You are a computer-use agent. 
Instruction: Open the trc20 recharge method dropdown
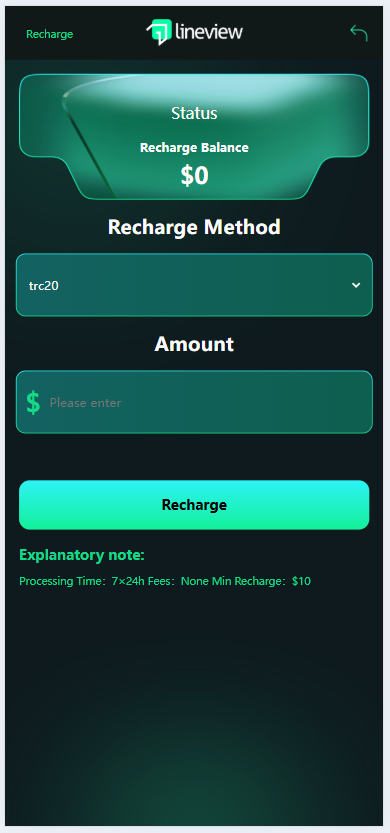(x=194, y=285)
